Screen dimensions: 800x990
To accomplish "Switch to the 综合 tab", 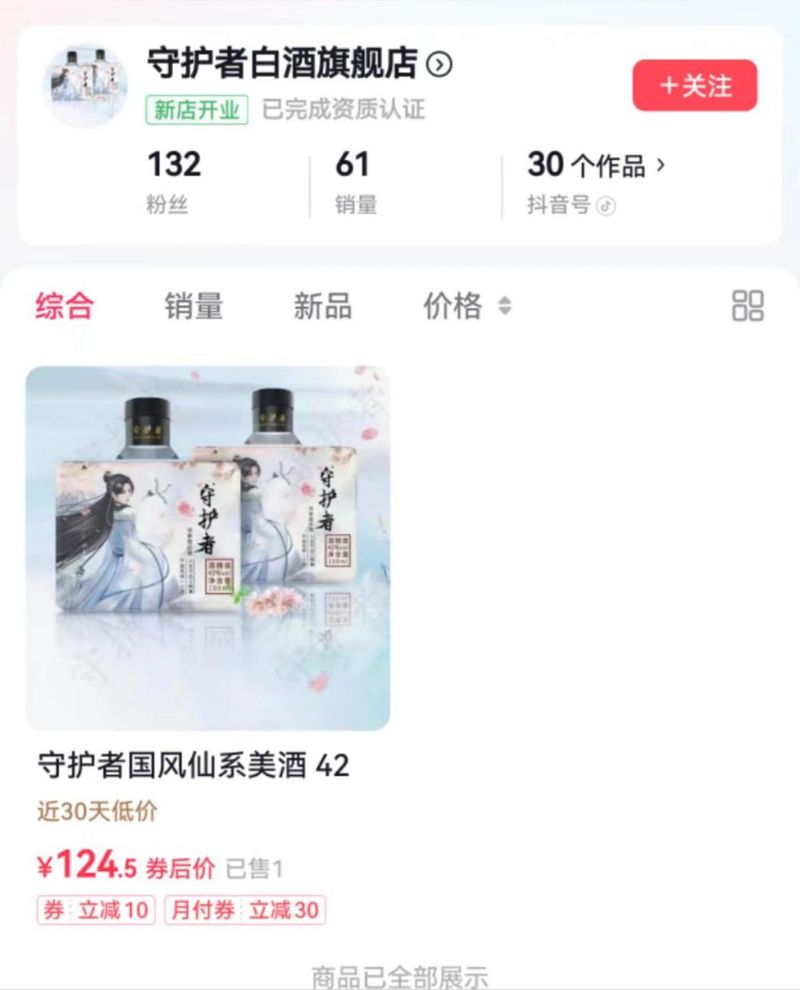I will pyautogui.click(x=64, y=306).
